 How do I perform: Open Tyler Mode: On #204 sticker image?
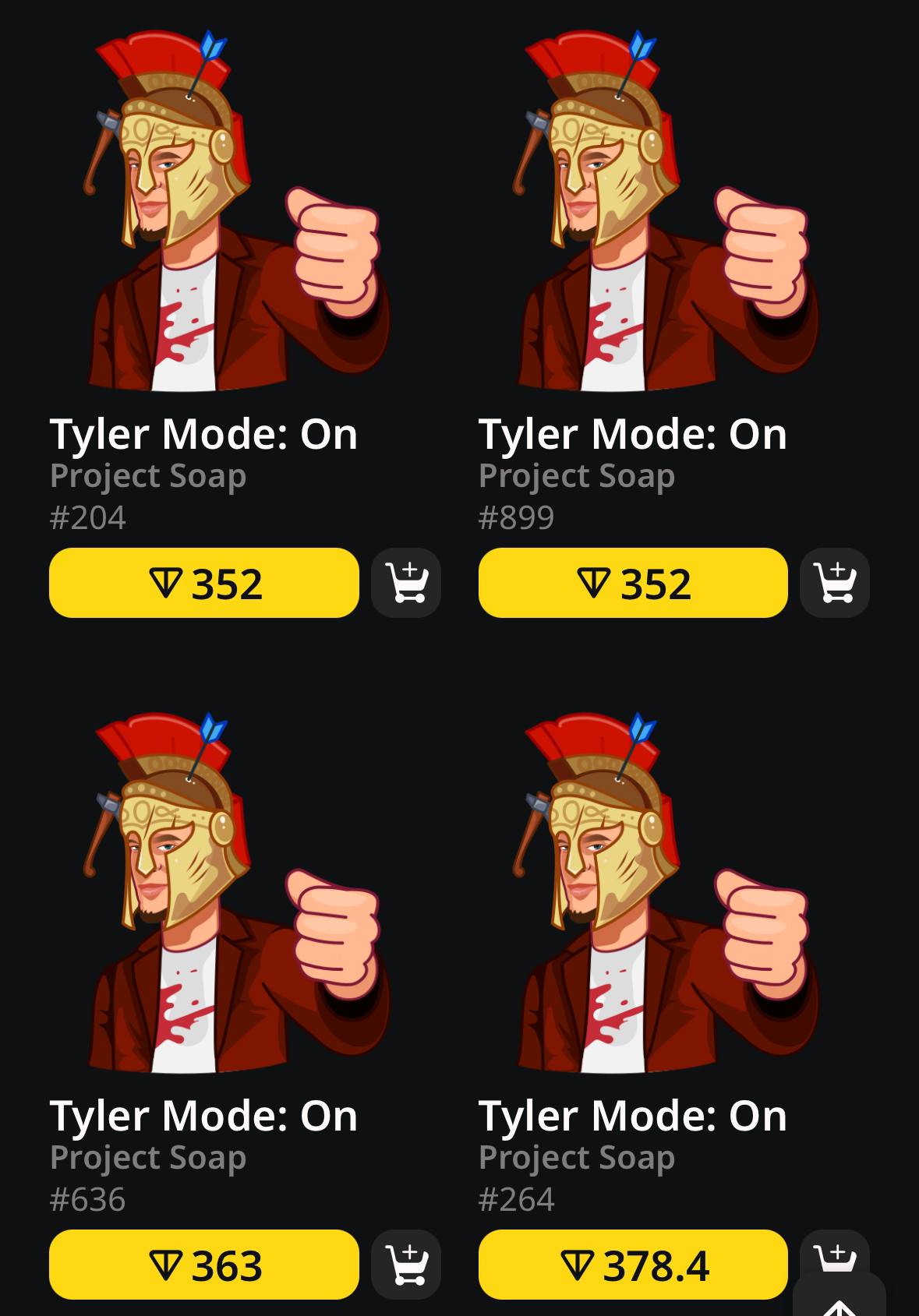(234, 210)
